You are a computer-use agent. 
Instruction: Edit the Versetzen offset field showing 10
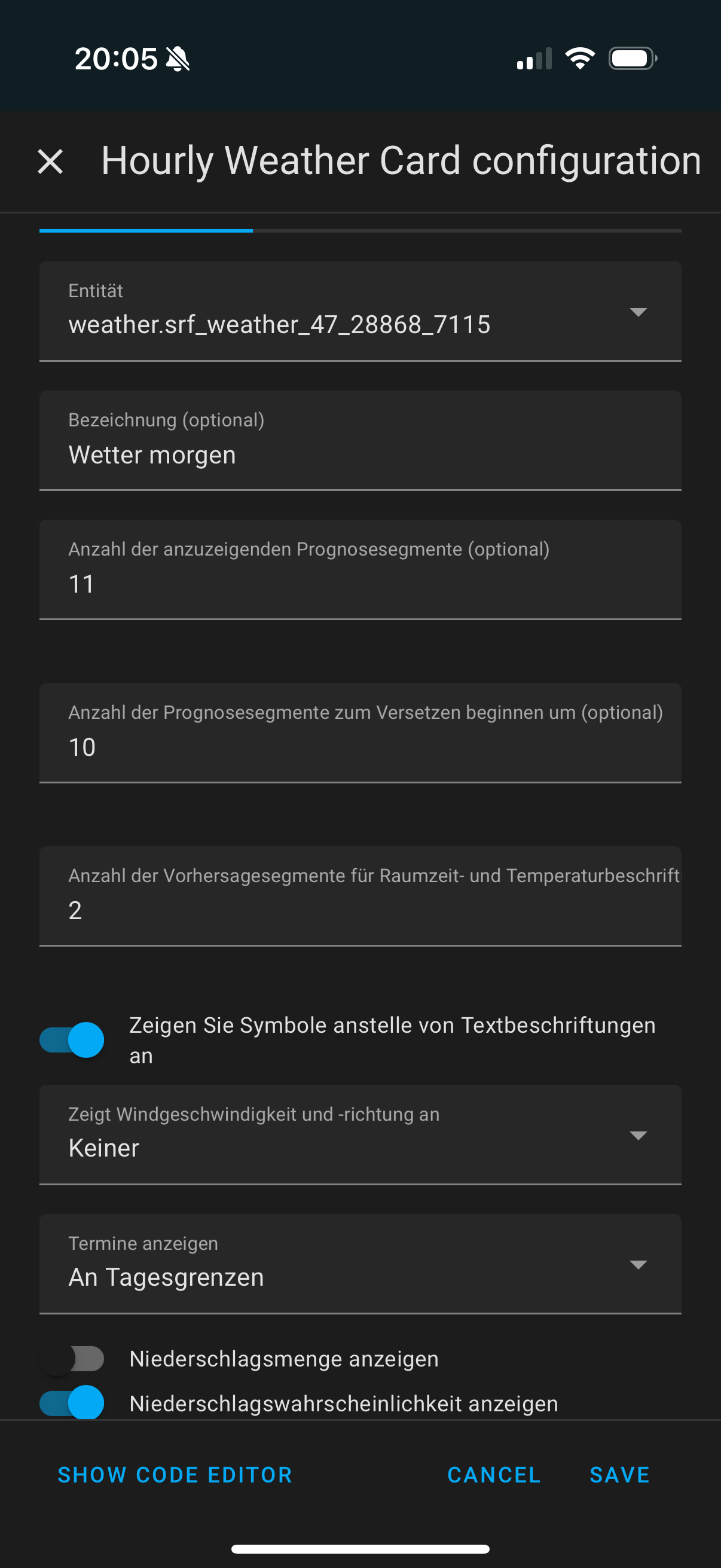coord(359,746)
